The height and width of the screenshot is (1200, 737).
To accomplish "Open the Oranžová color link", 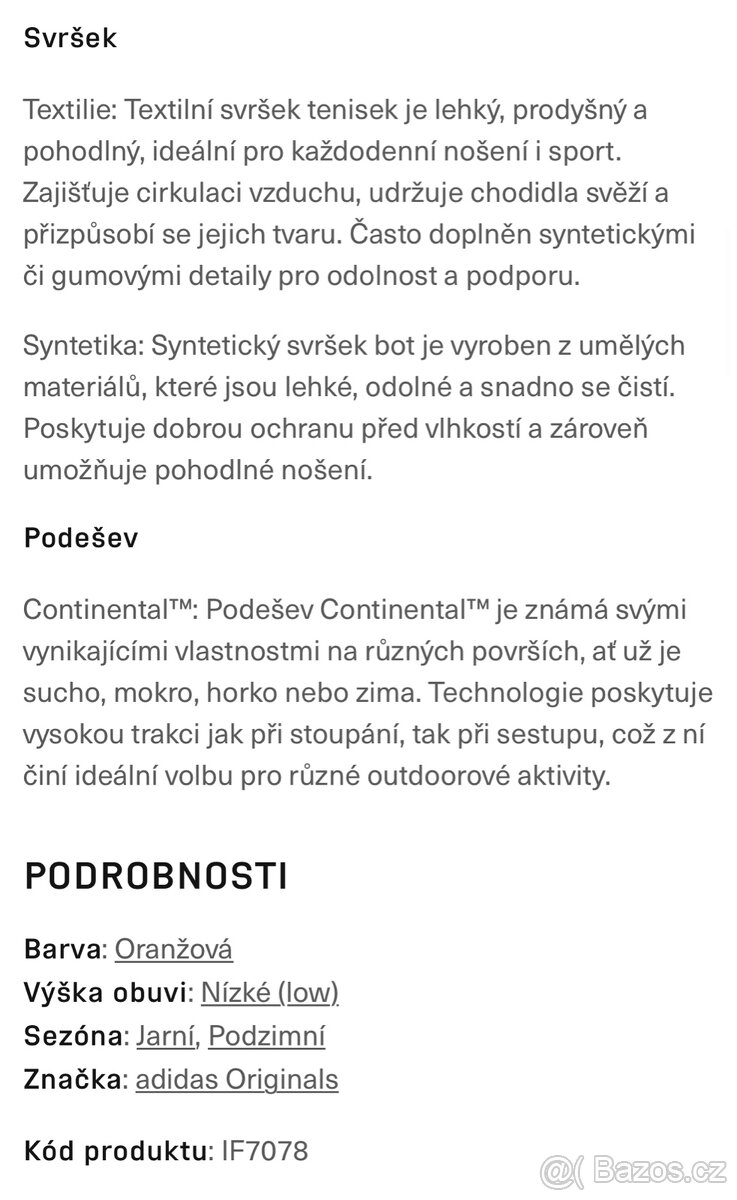I will [174, 949].
